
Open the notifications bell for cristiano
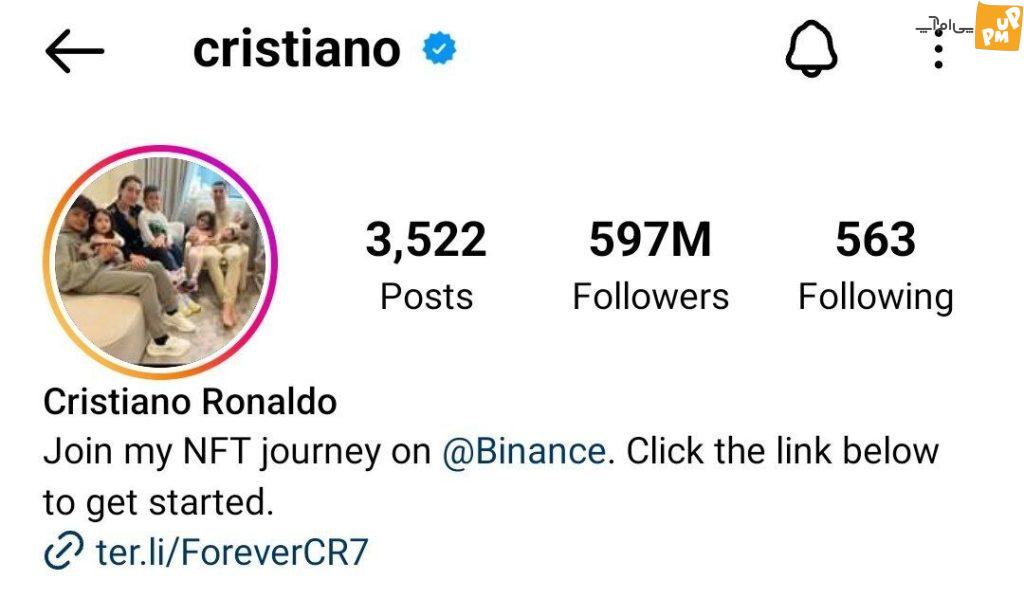coord(811,50)
